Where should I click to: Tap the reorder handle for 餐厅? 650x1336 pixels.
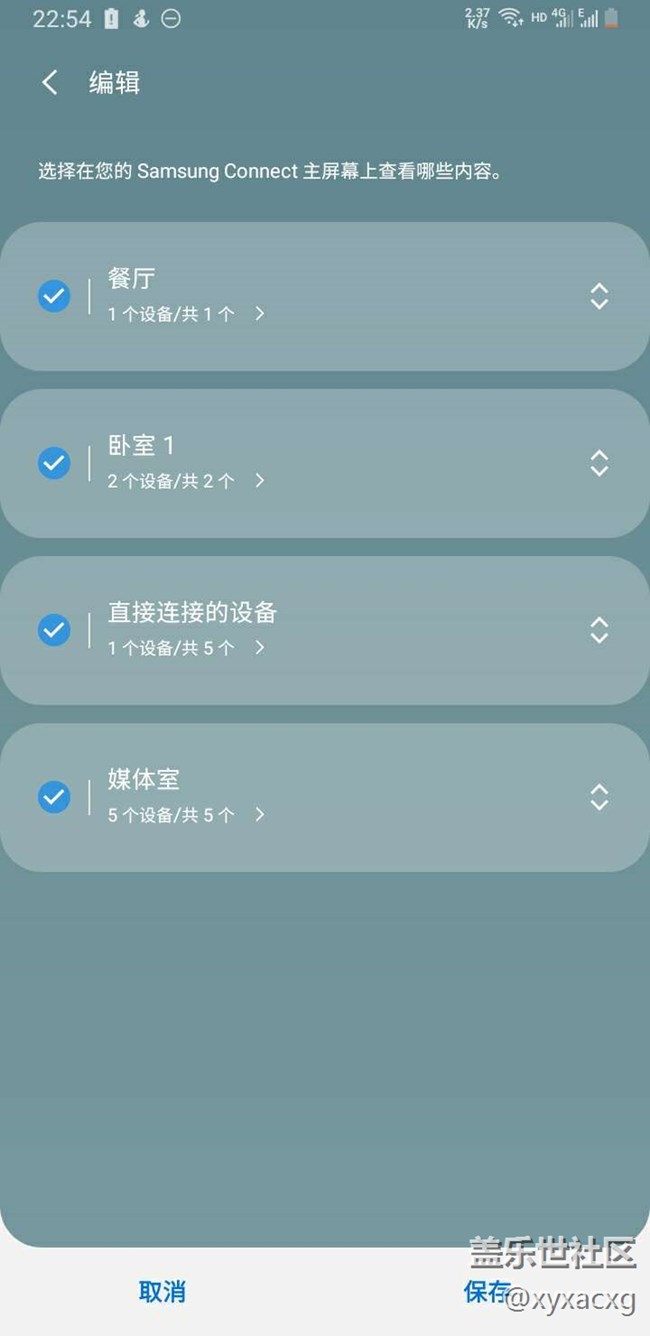599,296
